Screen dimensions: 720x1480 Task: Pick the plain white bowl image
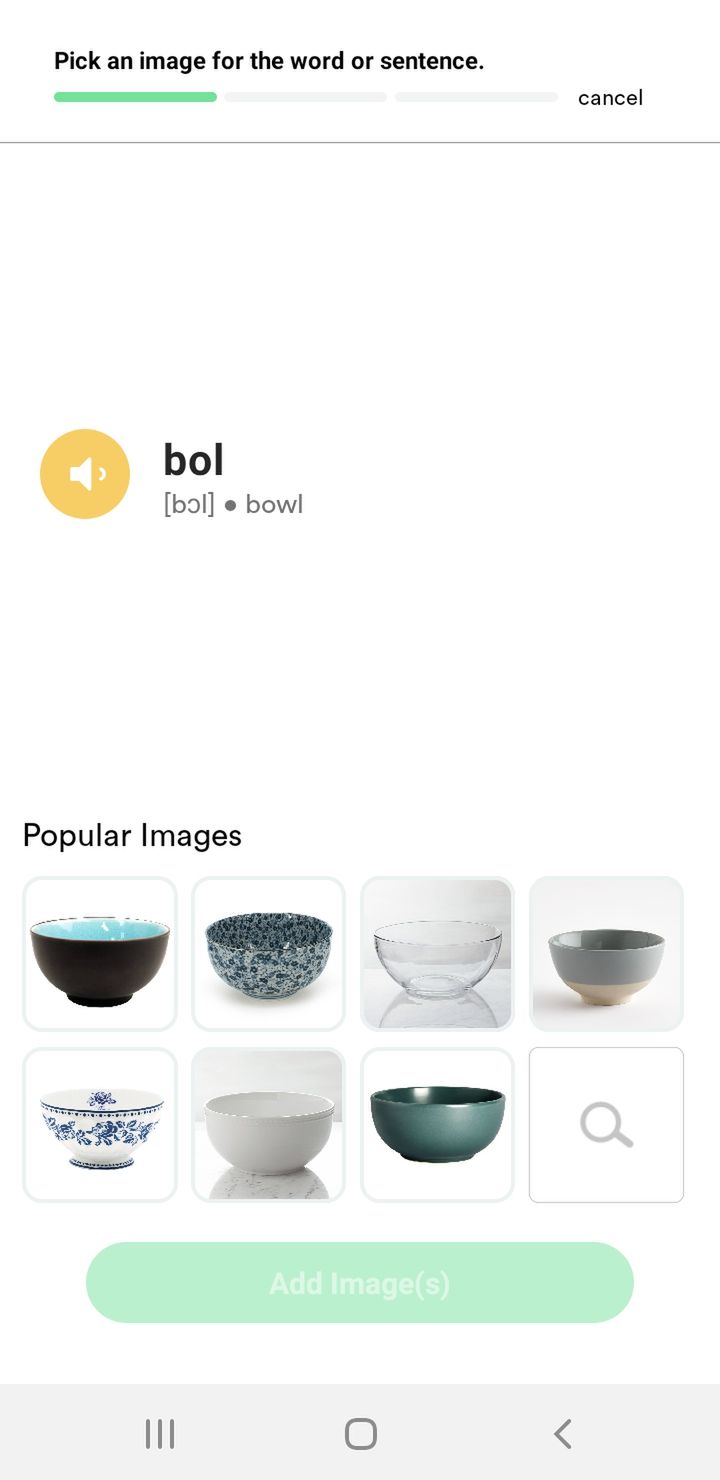point(268,1125)
